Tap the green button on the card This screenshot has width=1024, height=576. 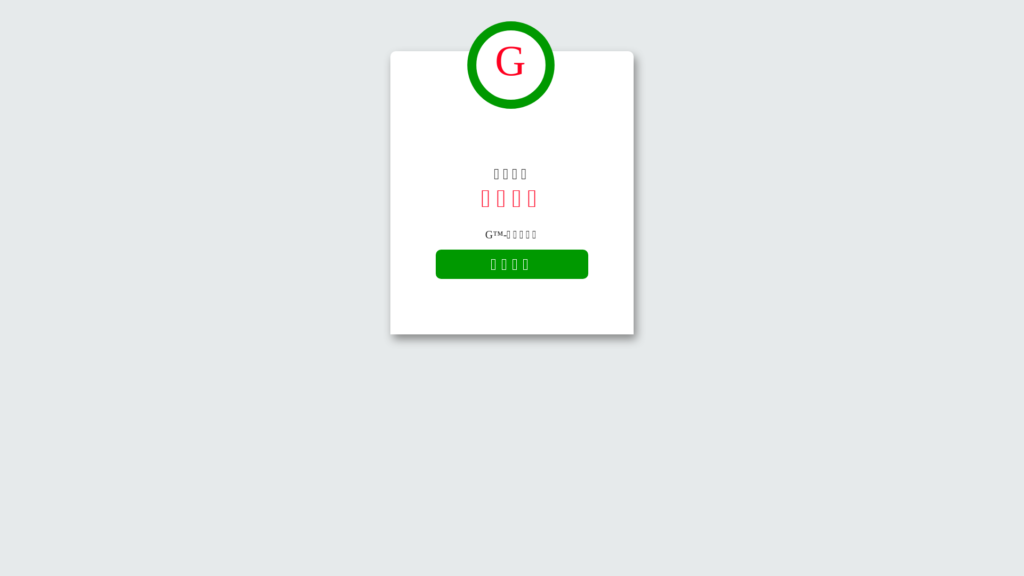(x=511, y=264)
